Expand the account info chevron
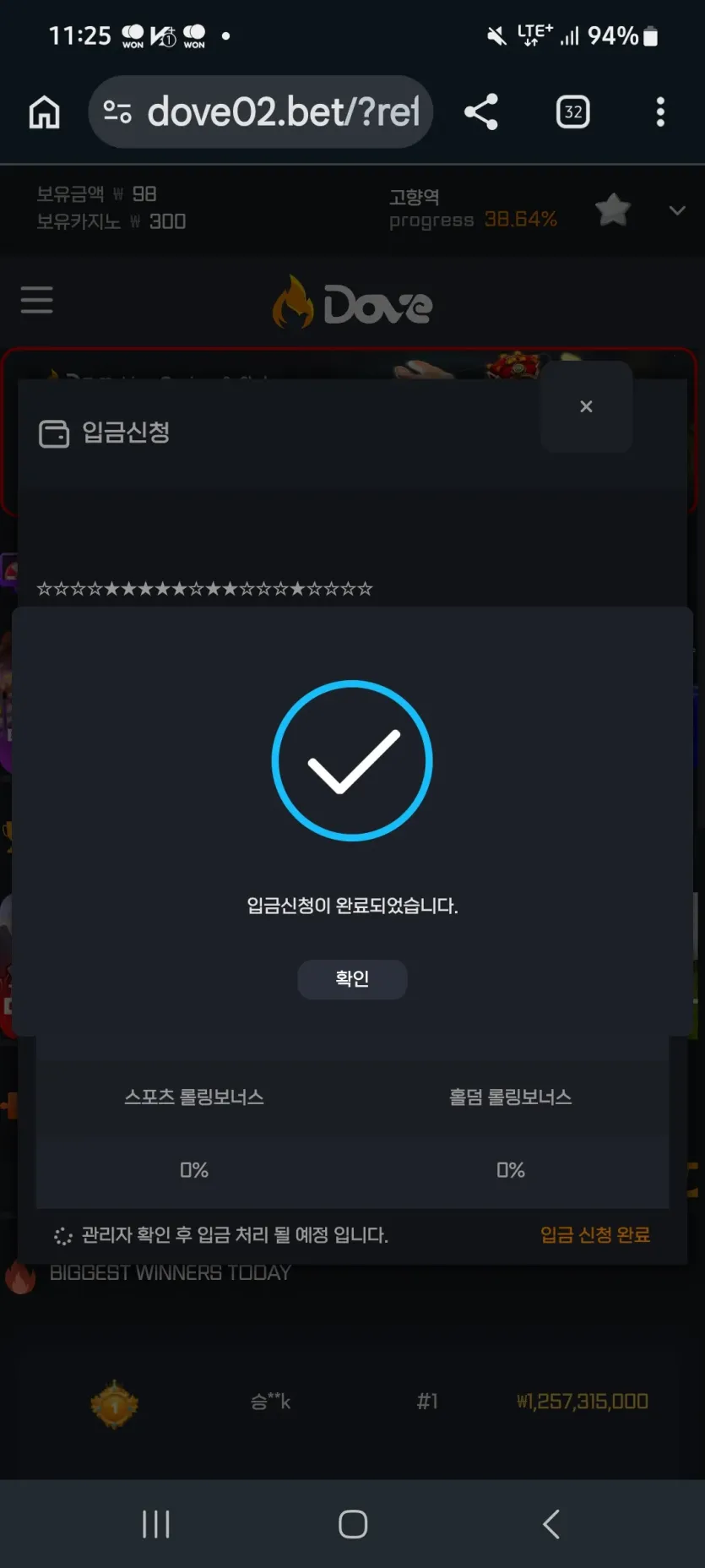Screen dimensions: 705x1568 click(x=677, y=210)
